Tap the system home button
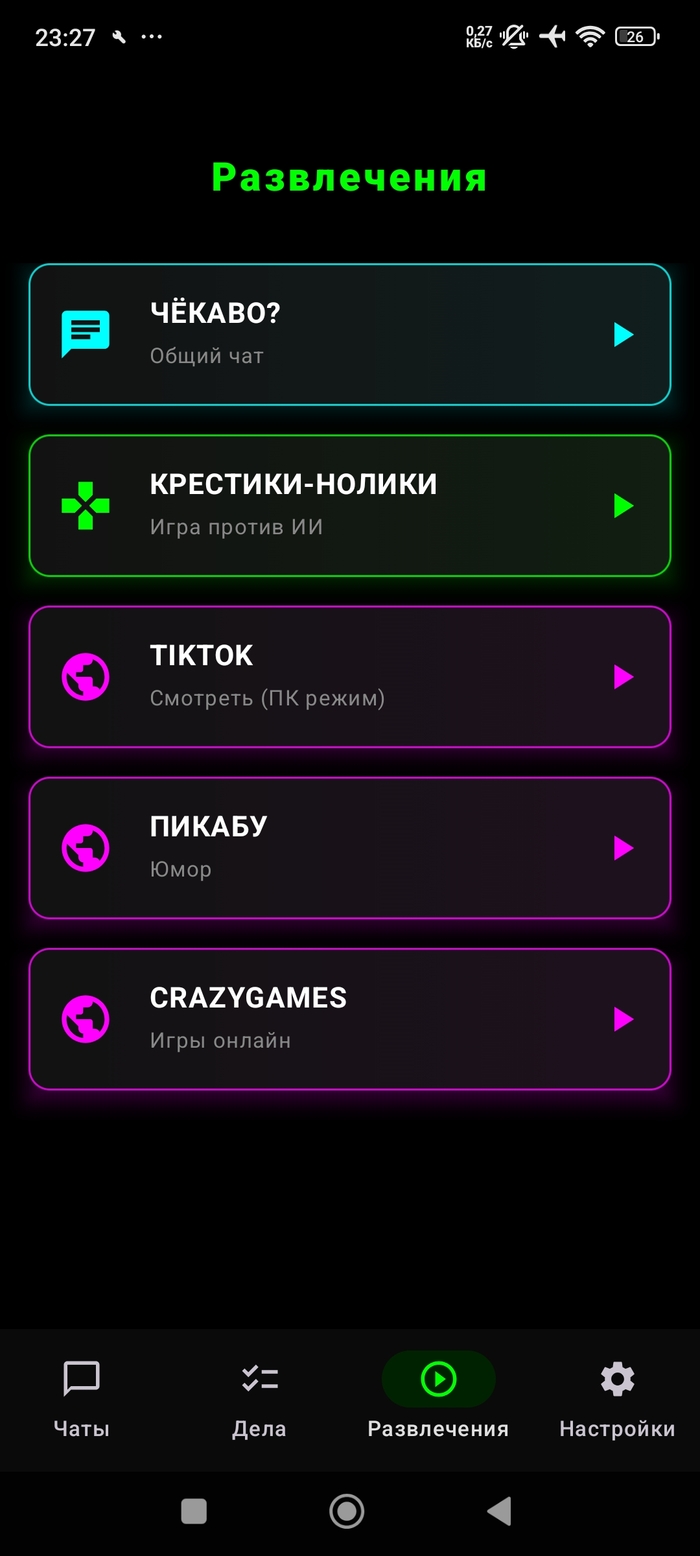700x1556 pixels. (347, 1510)
